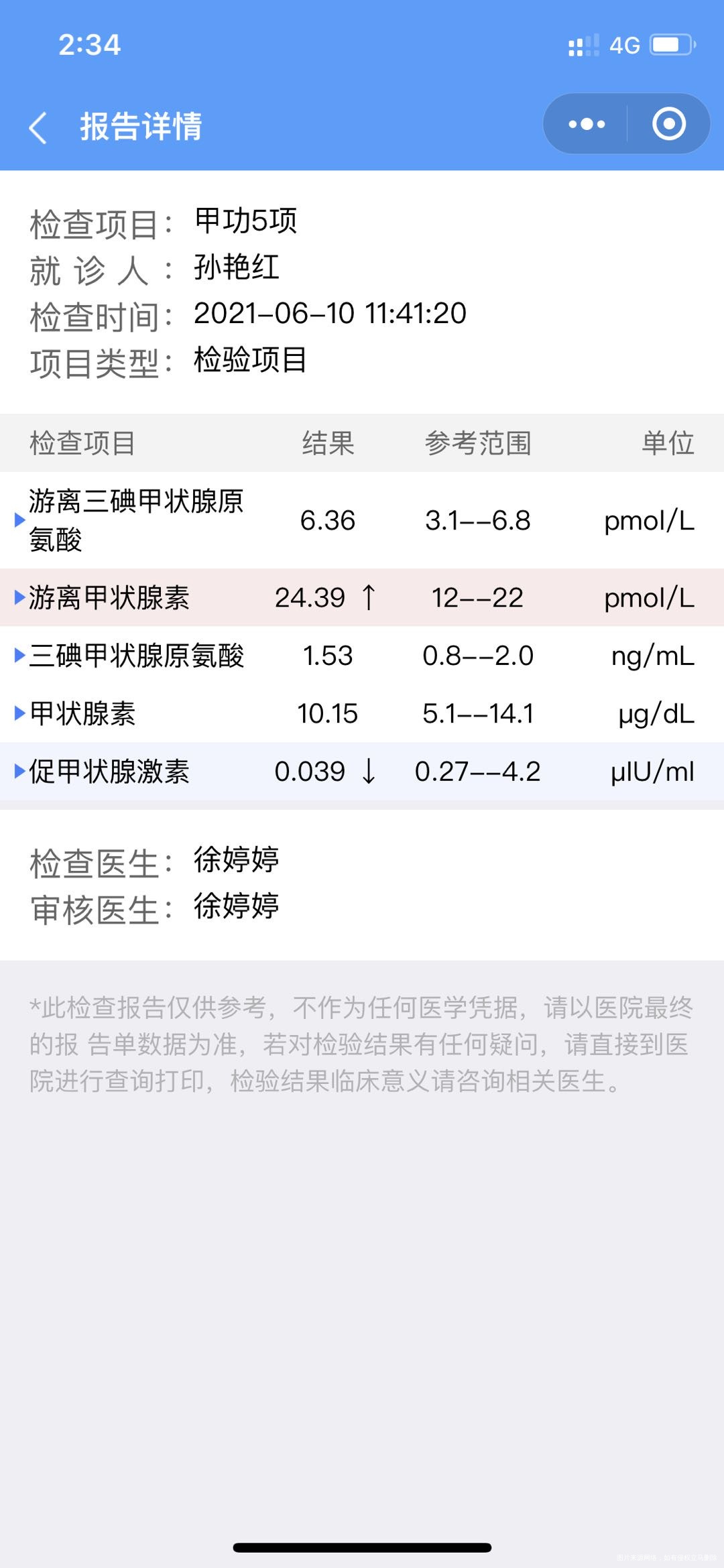Tap the blue arrow beside 促甲状腺激素

click(x=19, y=772)
